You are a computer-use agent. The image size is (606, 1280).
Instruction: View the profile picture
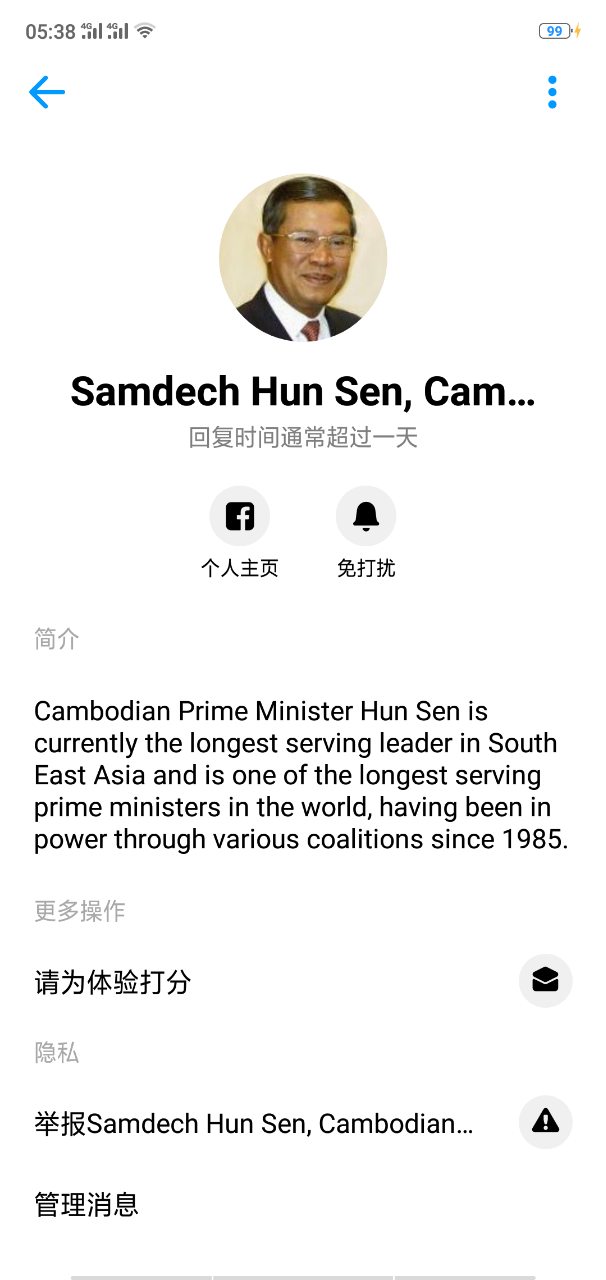[x=303, y=259]
